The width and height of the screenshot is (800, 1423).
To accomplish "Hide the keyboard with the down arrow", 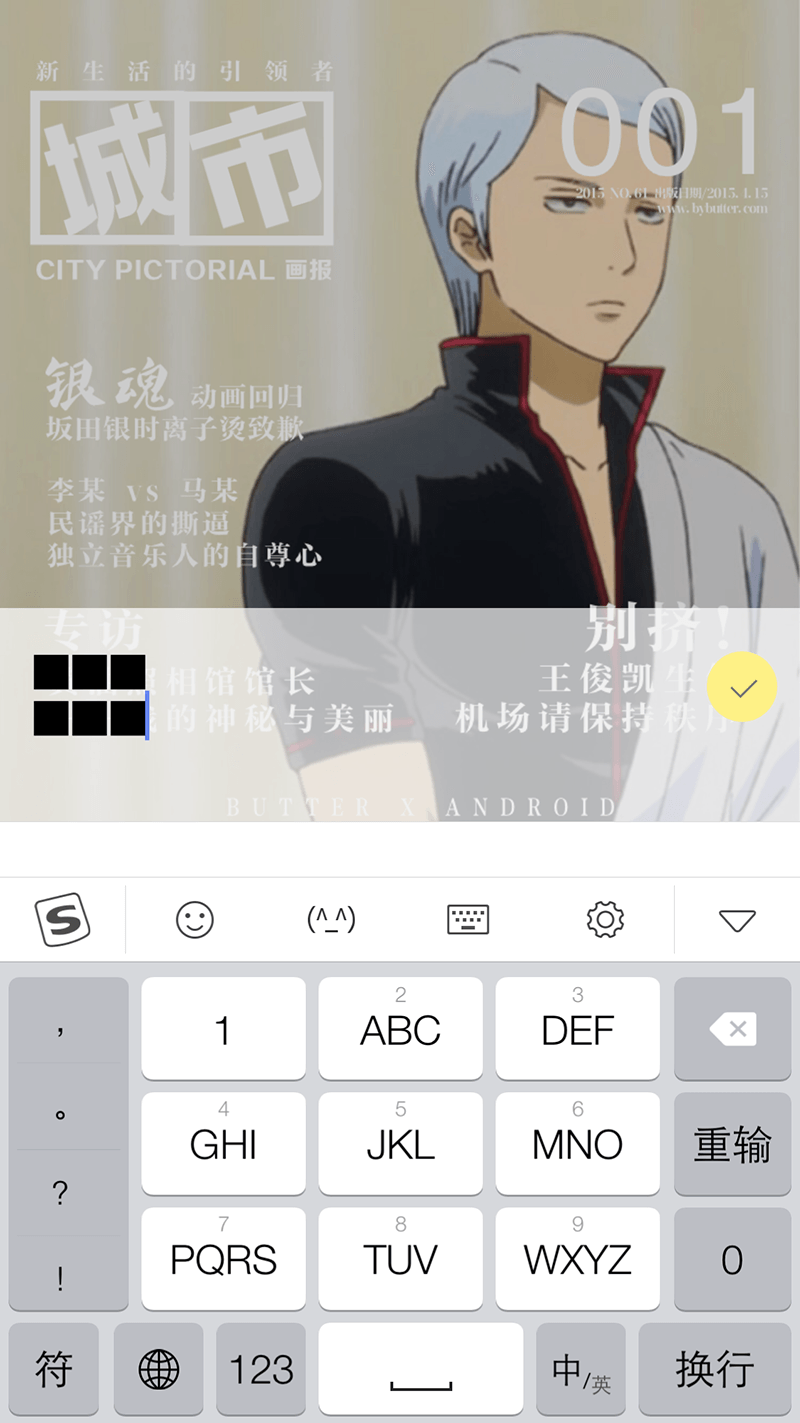I will click(737, 920).
